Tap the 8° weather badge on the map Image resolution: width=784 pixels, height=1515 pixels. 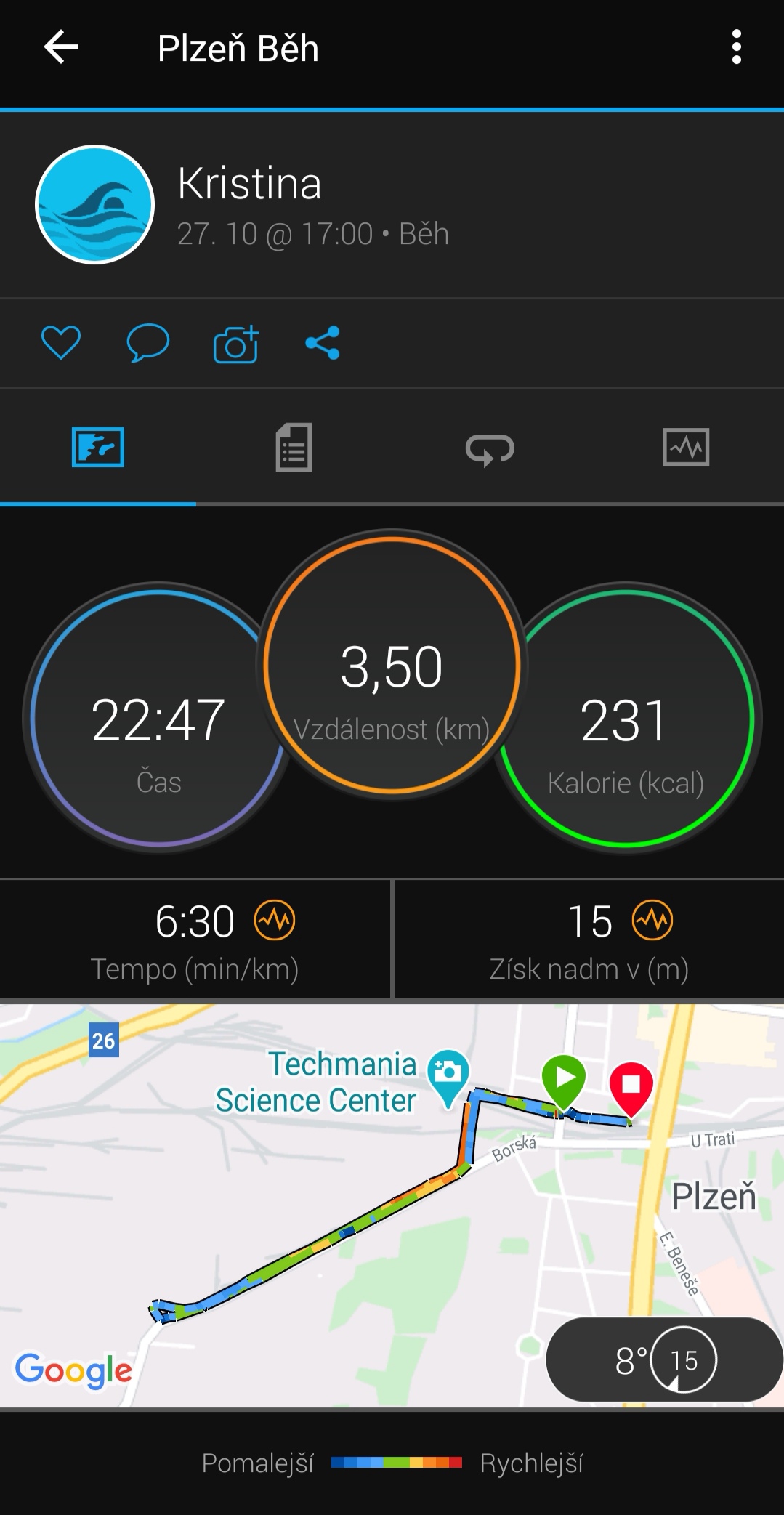(x=664, y=1360)
